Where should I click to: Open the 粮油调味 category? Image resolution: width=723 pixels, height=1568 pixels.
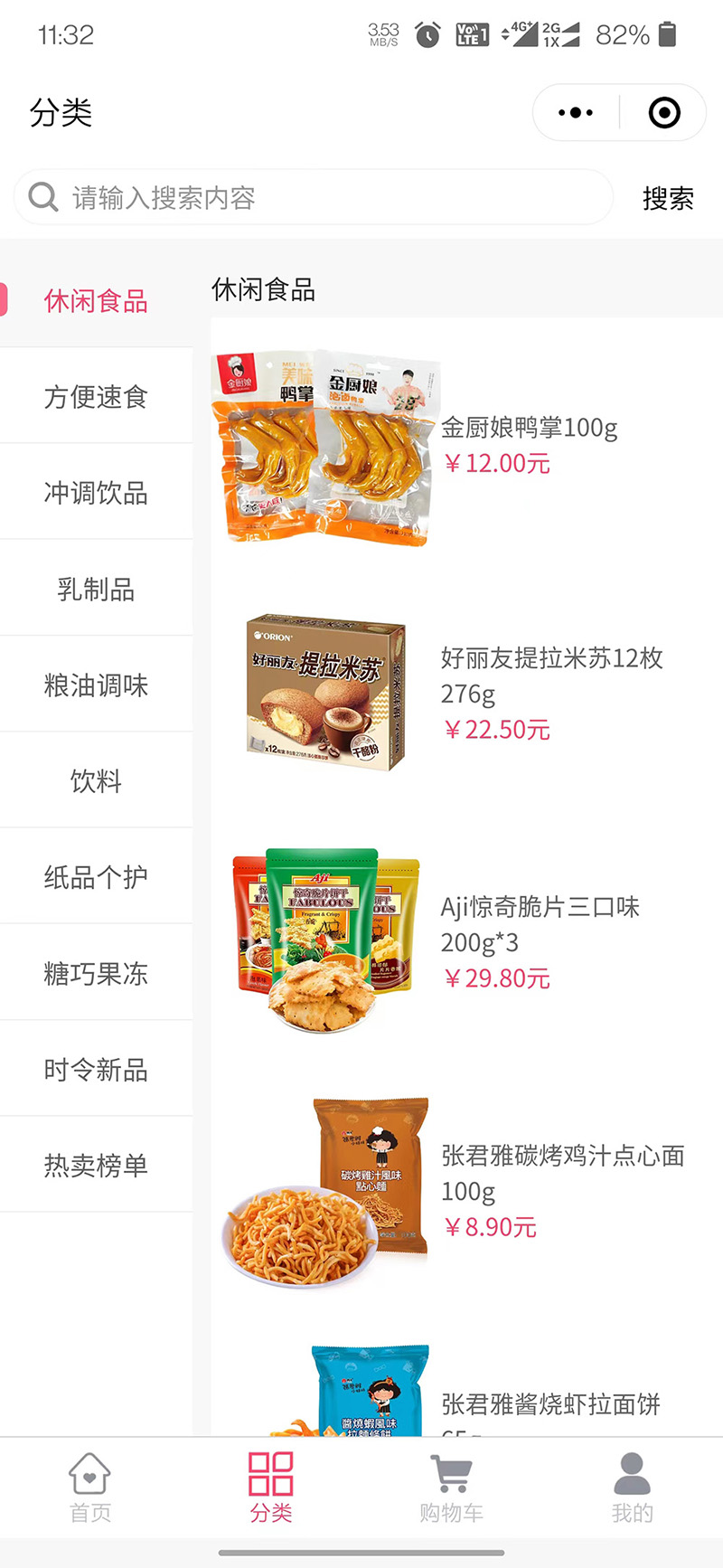(96, 685)
